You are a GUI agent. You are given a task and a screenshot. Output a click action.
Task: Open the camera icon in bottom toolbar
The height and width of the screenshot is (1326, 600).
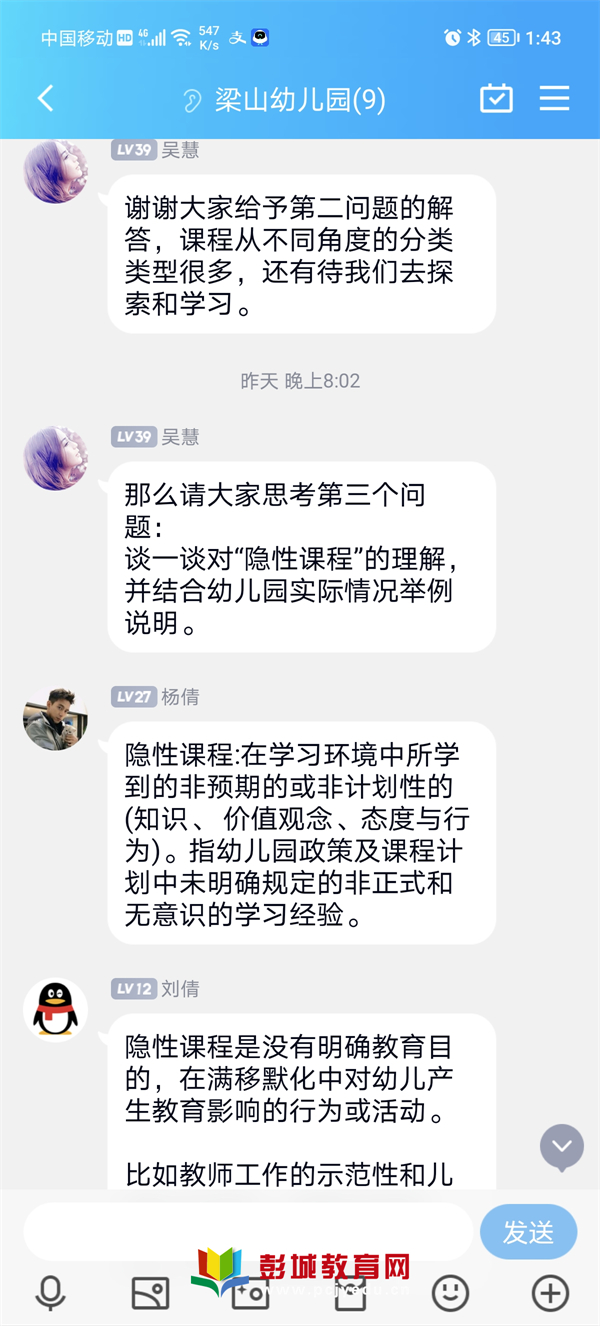[x=250, y=1293]
